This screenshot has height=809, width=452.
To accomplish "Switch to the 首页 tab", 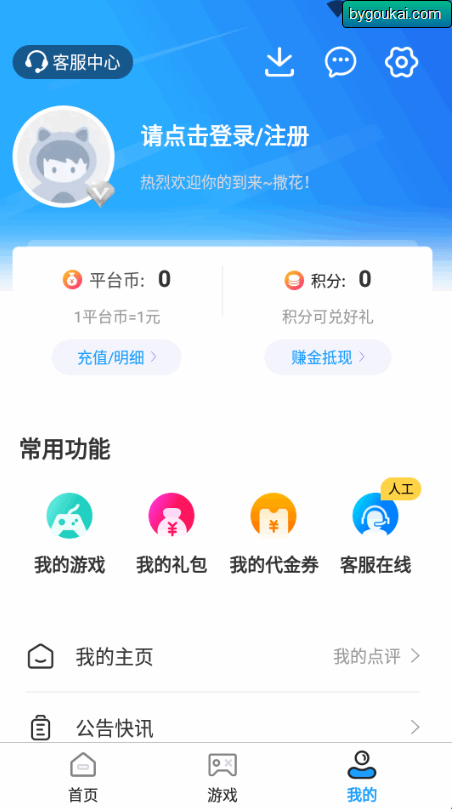I will pos(83,775).
